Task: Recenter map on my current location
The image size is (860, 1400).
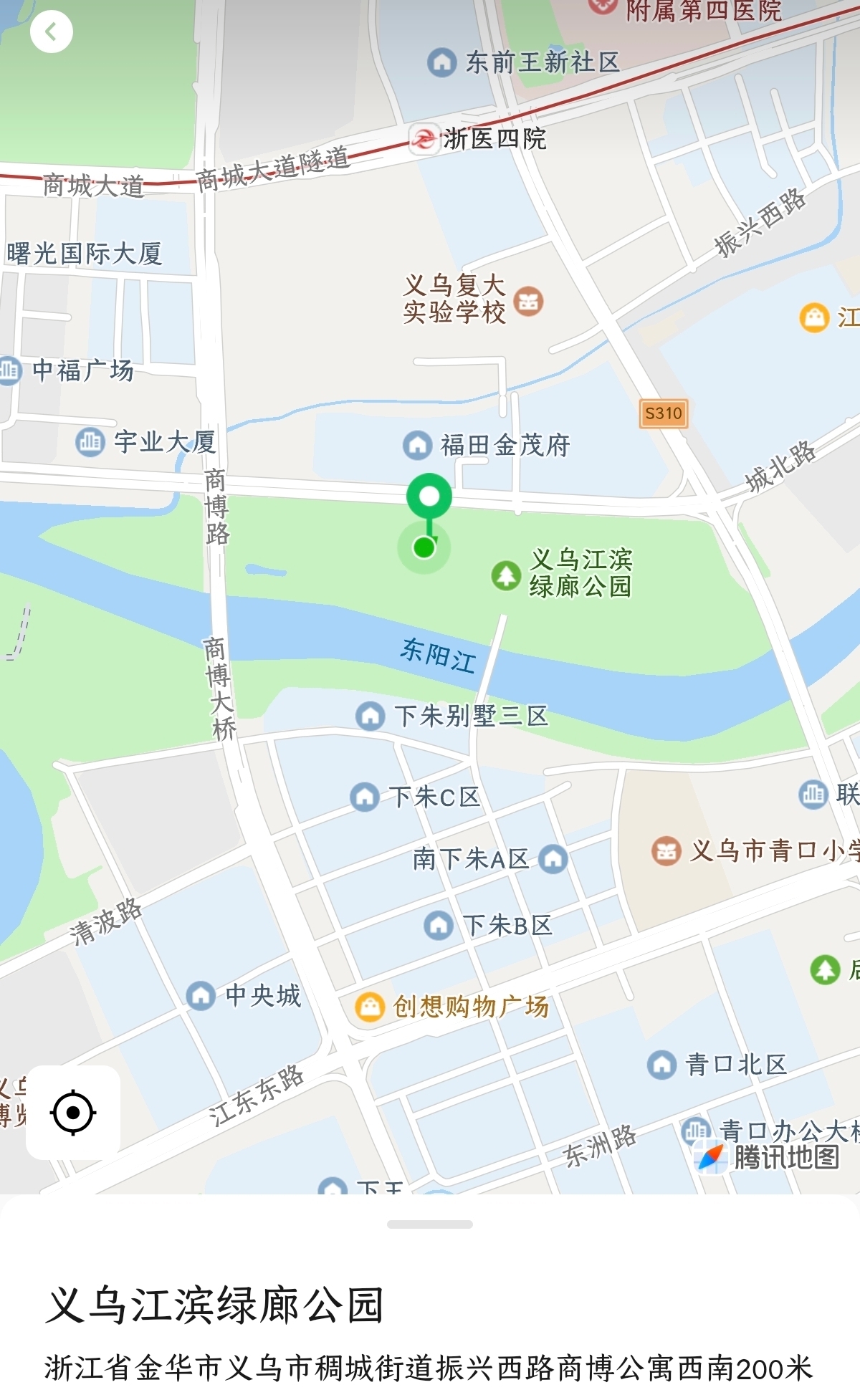Action: (x=73, y=1112)
